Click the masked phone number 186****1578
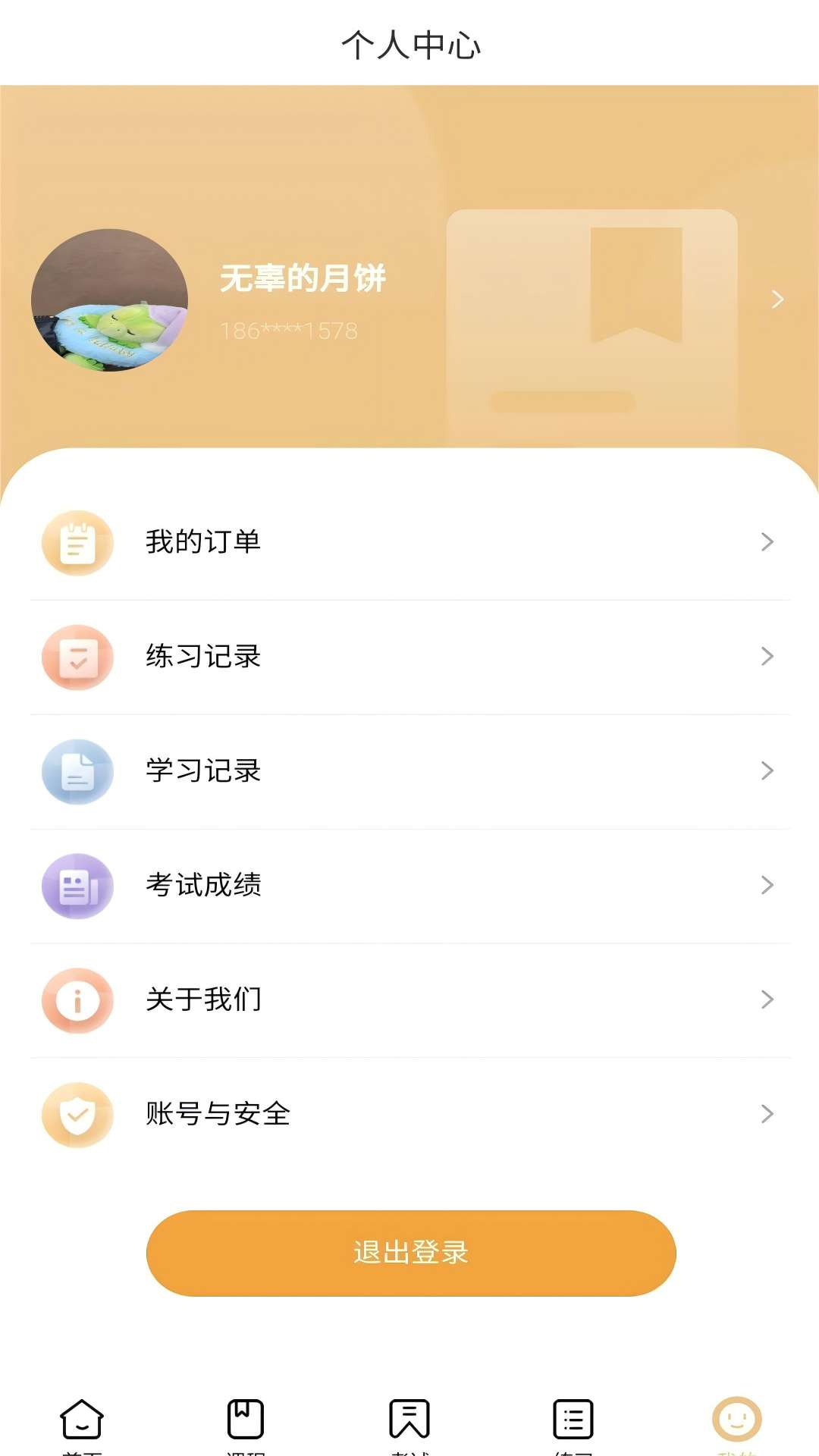This screenshot has height=1456, width=819. coord(288,331)
